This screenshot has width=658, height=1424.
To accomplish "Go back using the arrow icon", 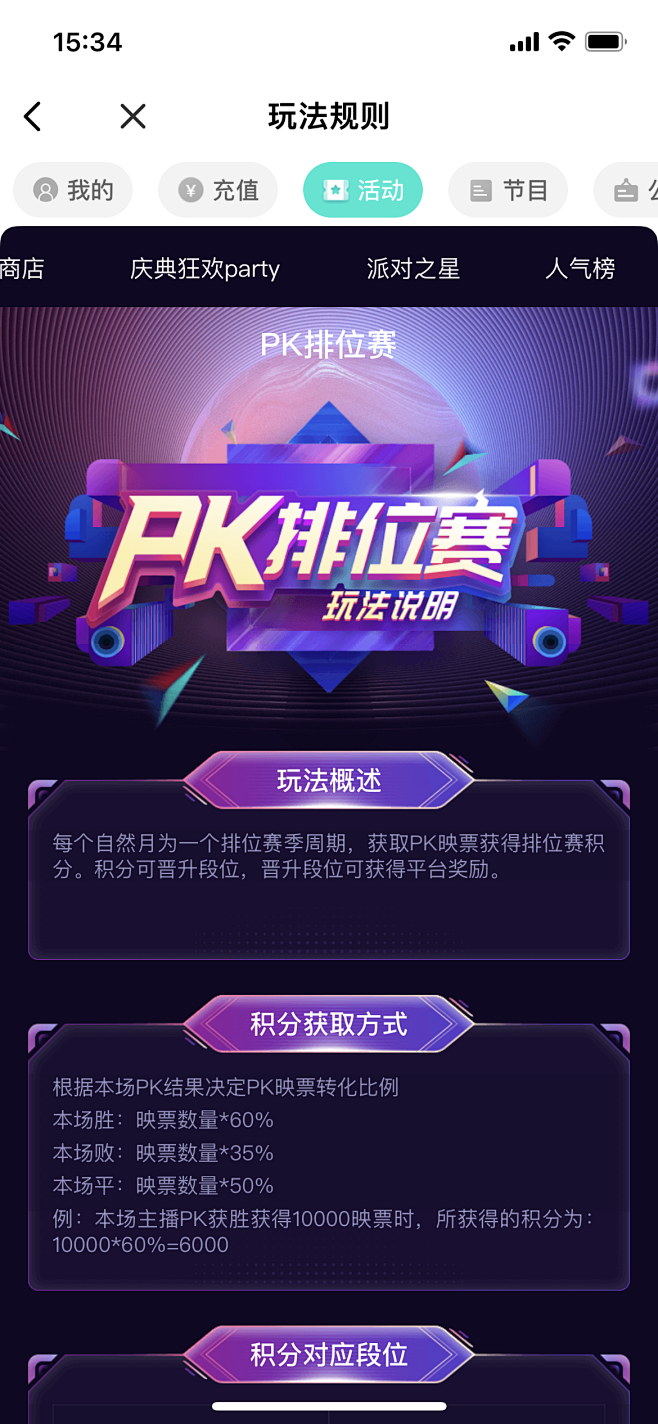I will (33, 117).
